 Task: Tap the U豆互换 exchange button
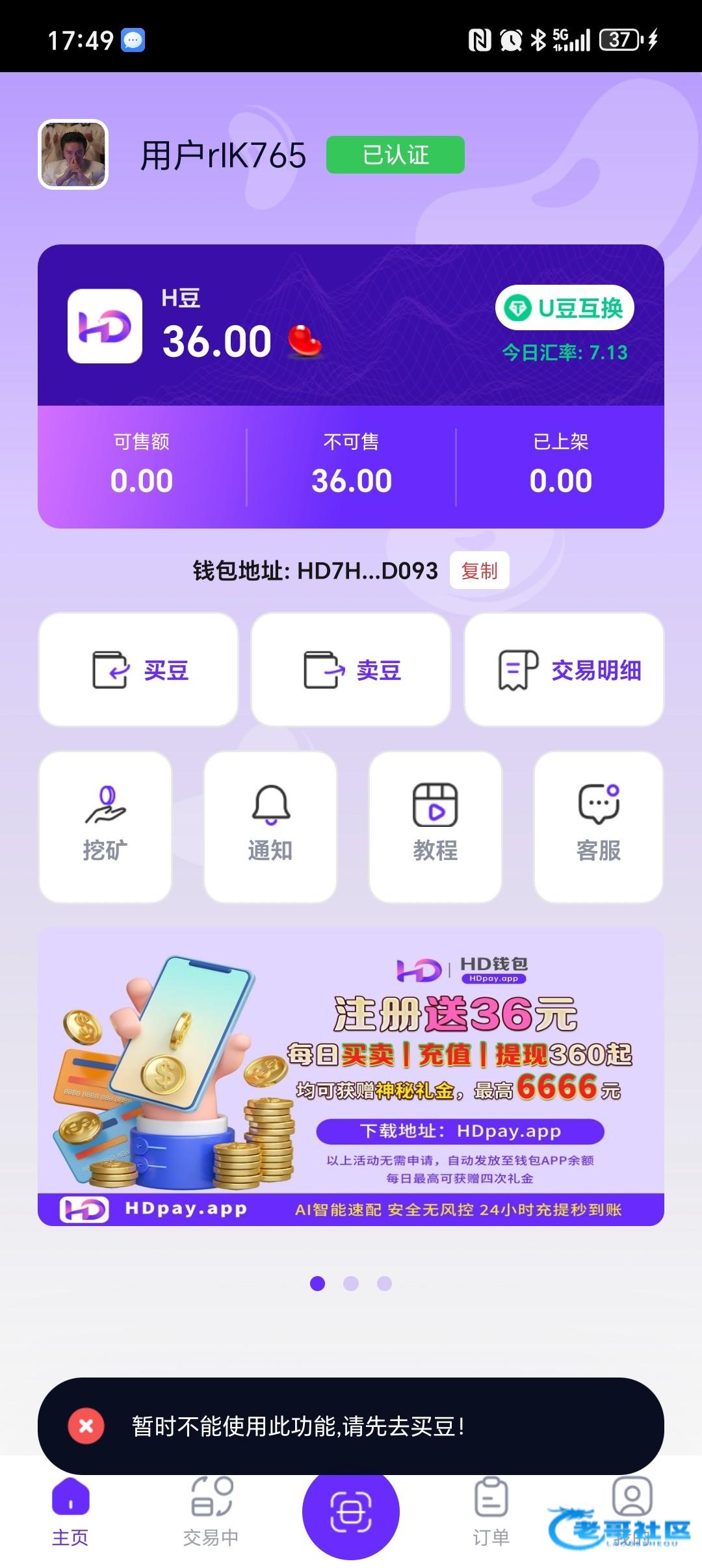click(564, 307)
